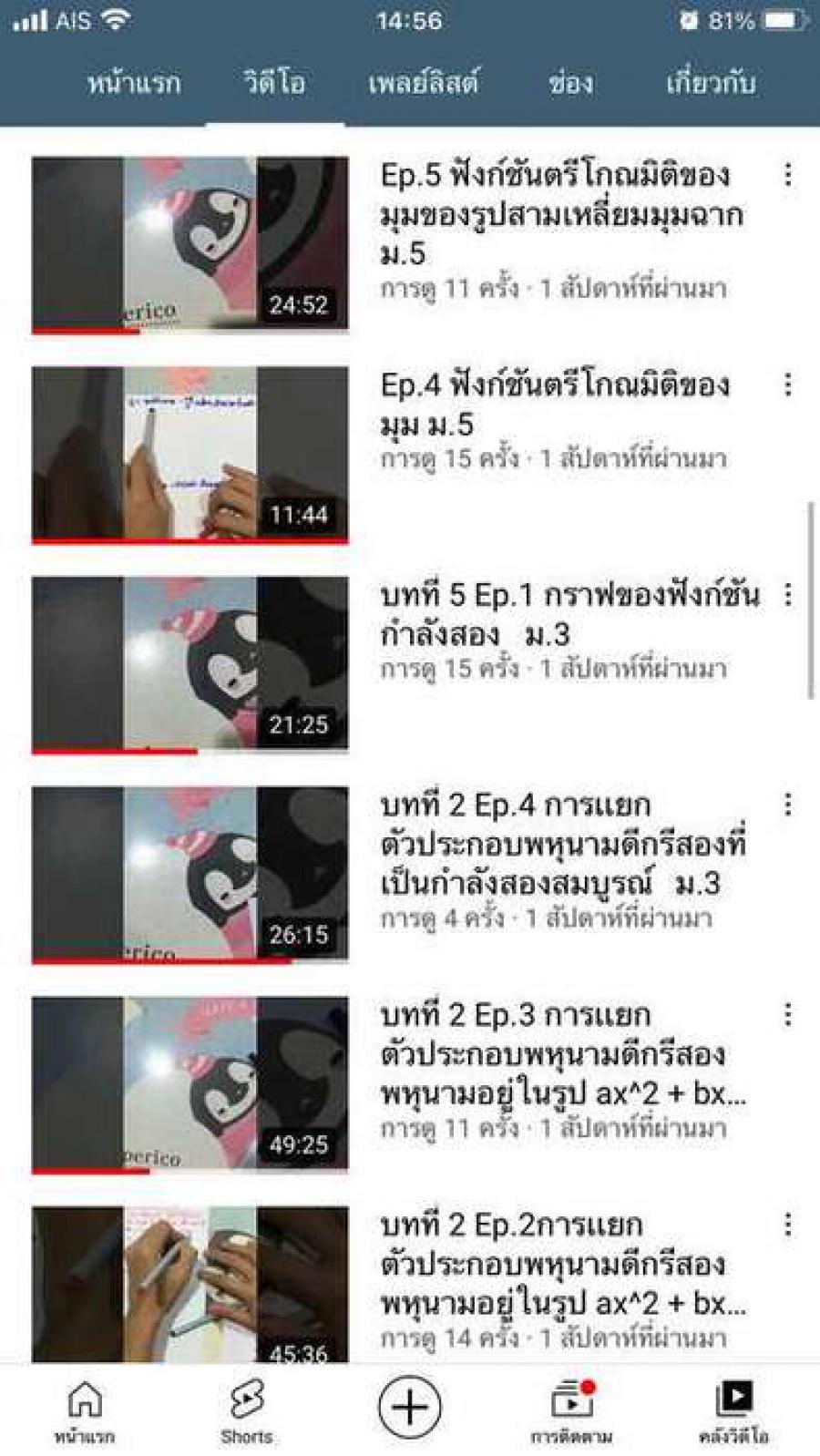The height and width of the screenshot is (1456, 820).
Task: Open options for บทที่ 2 Ep.2 video
Action: (787, 1224)
